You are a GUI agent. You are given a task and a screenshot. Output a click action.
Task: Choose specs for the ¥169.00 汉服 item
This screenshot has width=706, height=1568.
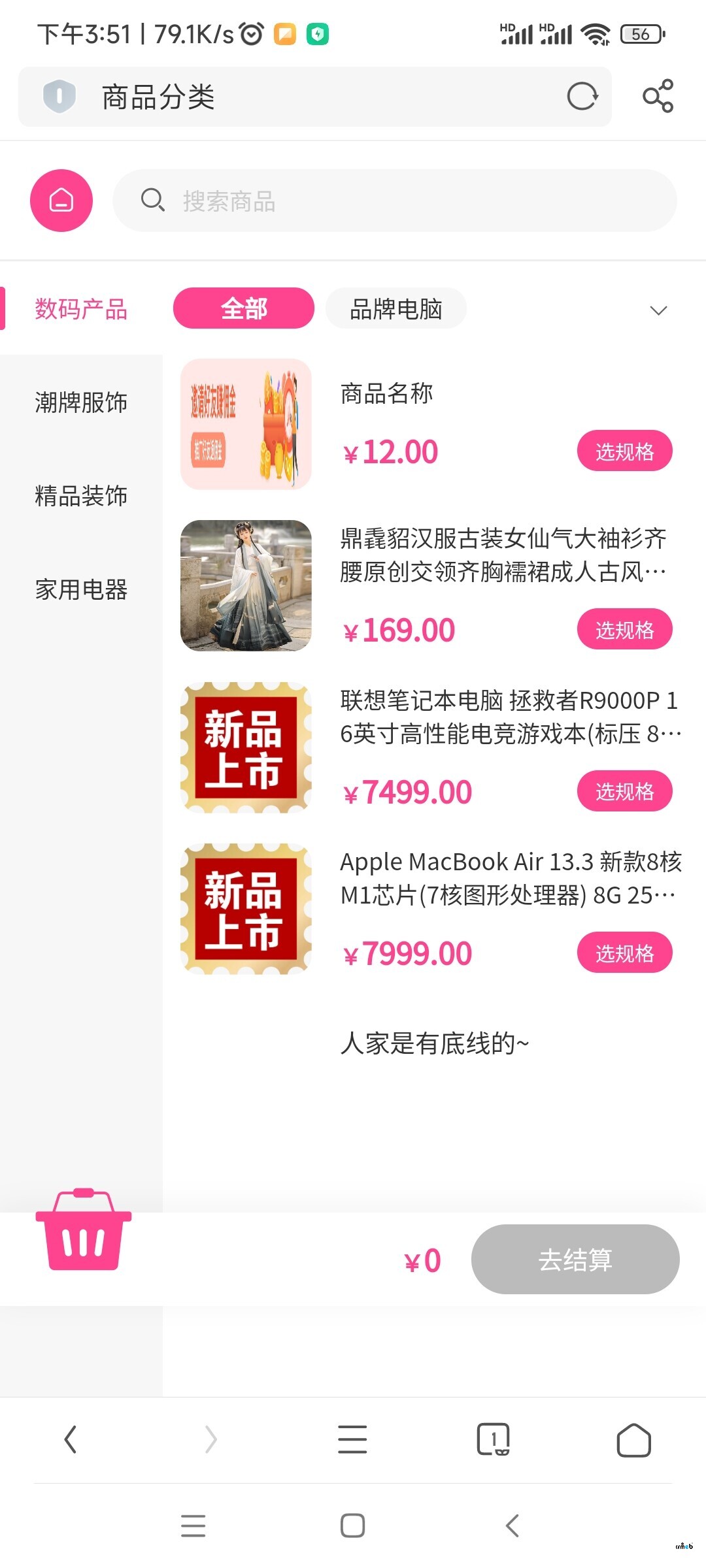pyautogui.click(x=624, y=629)
